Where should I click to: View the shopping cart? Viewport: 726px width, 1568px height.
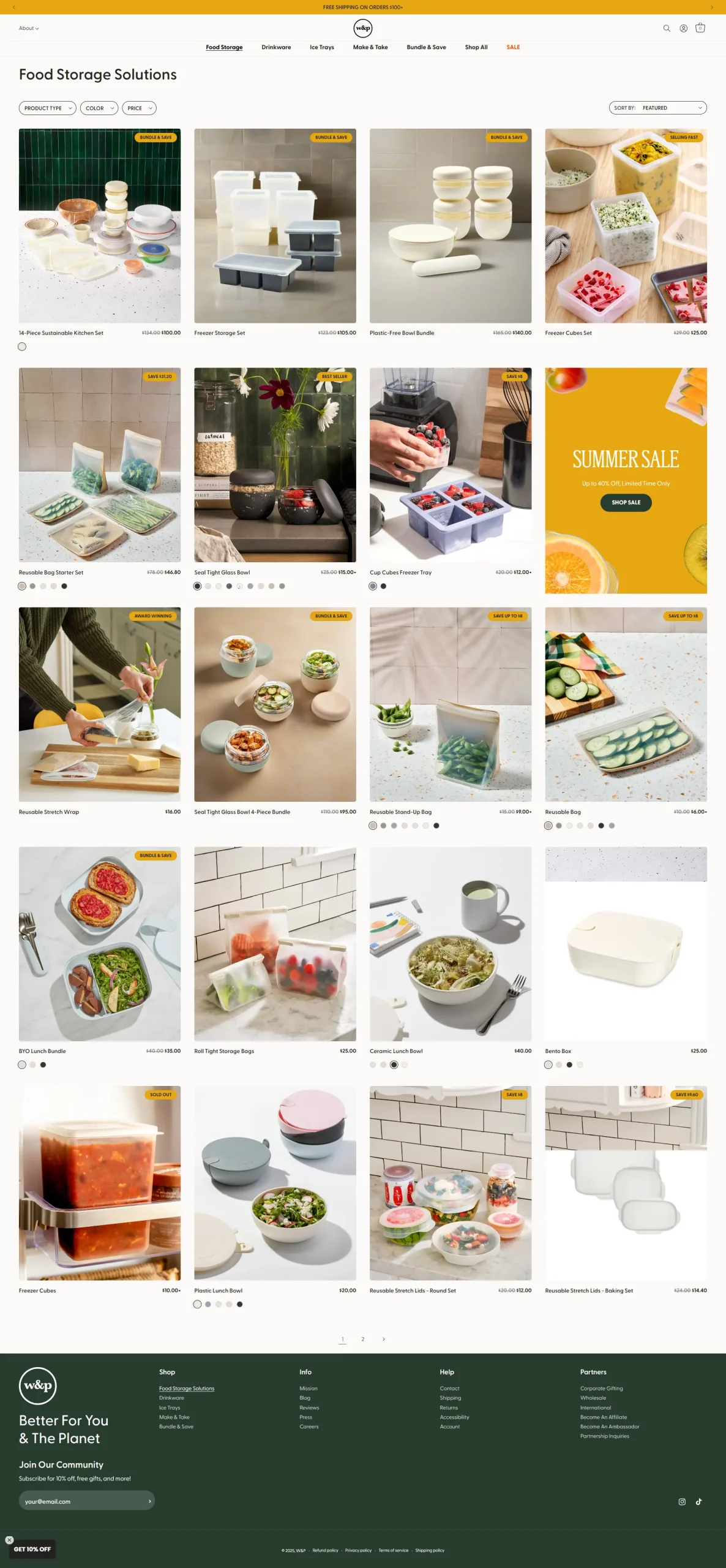coord(700,28)
